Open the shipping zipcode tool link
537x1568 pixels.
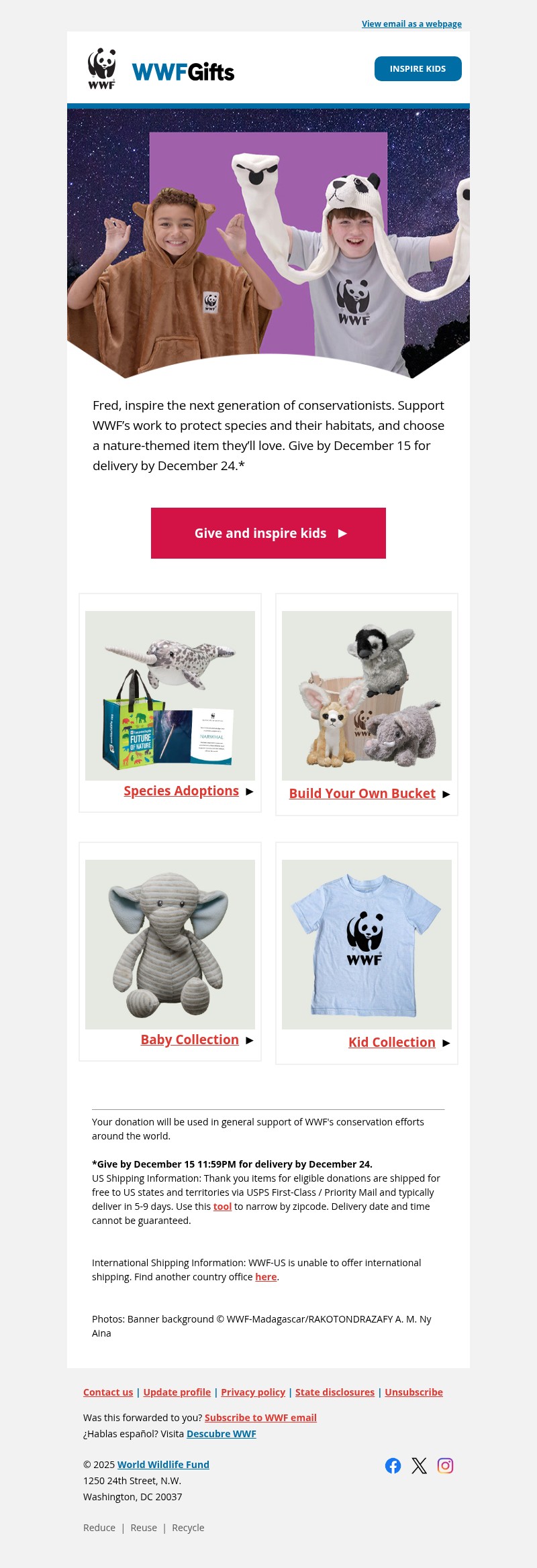pos(222,1207)
